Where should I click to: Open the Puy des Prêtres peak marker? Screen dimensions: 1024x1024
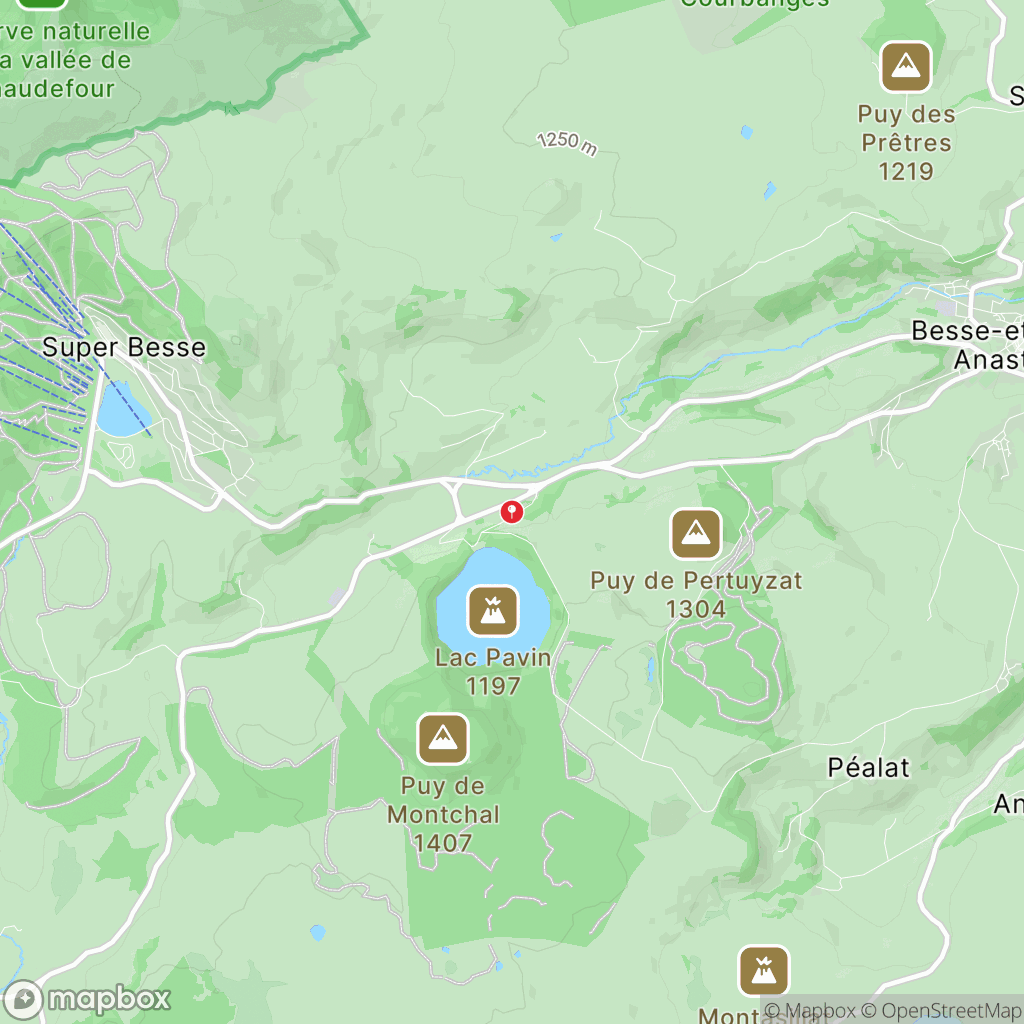(x=906, y=67)
